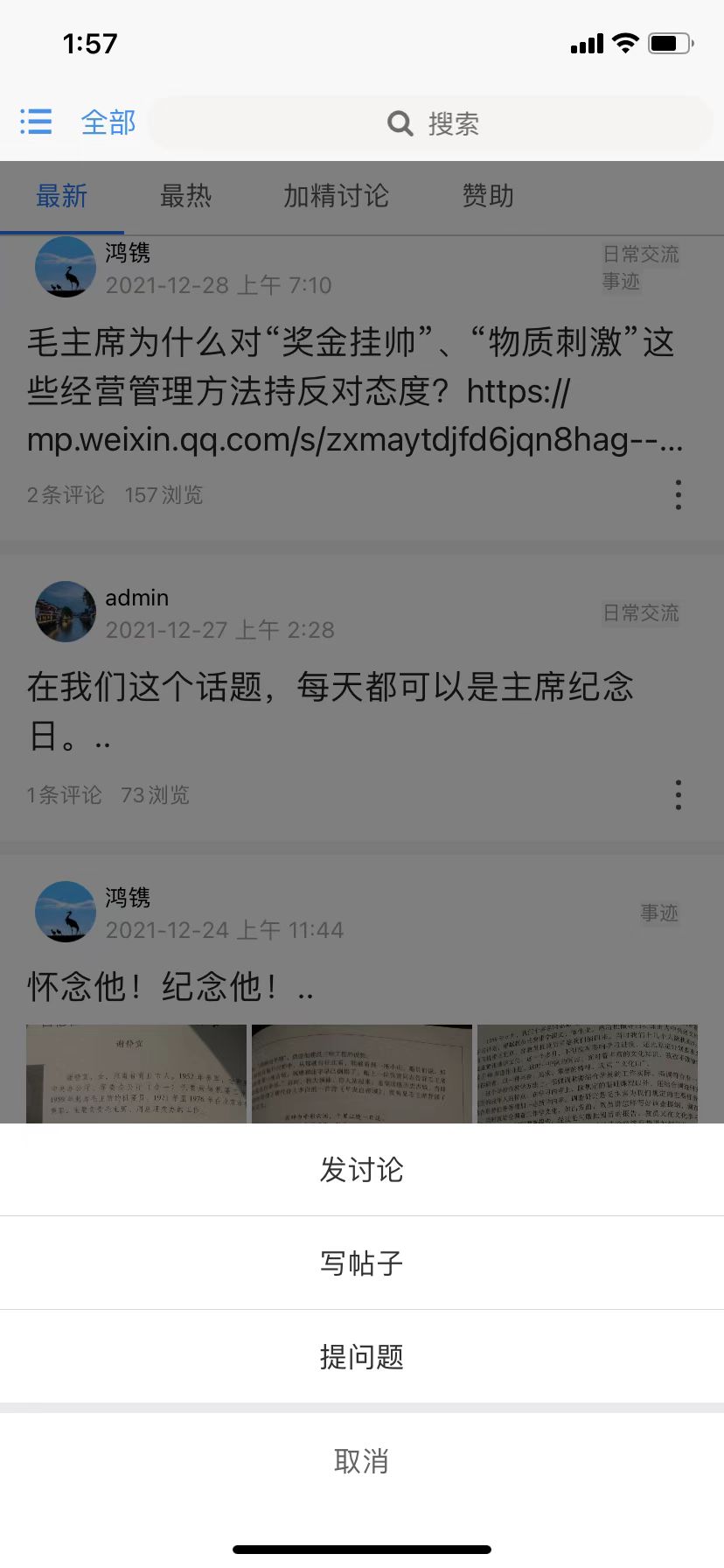Dismiss the sheet with 取消
724x1568 pixels.
(x=361, y=1460)
